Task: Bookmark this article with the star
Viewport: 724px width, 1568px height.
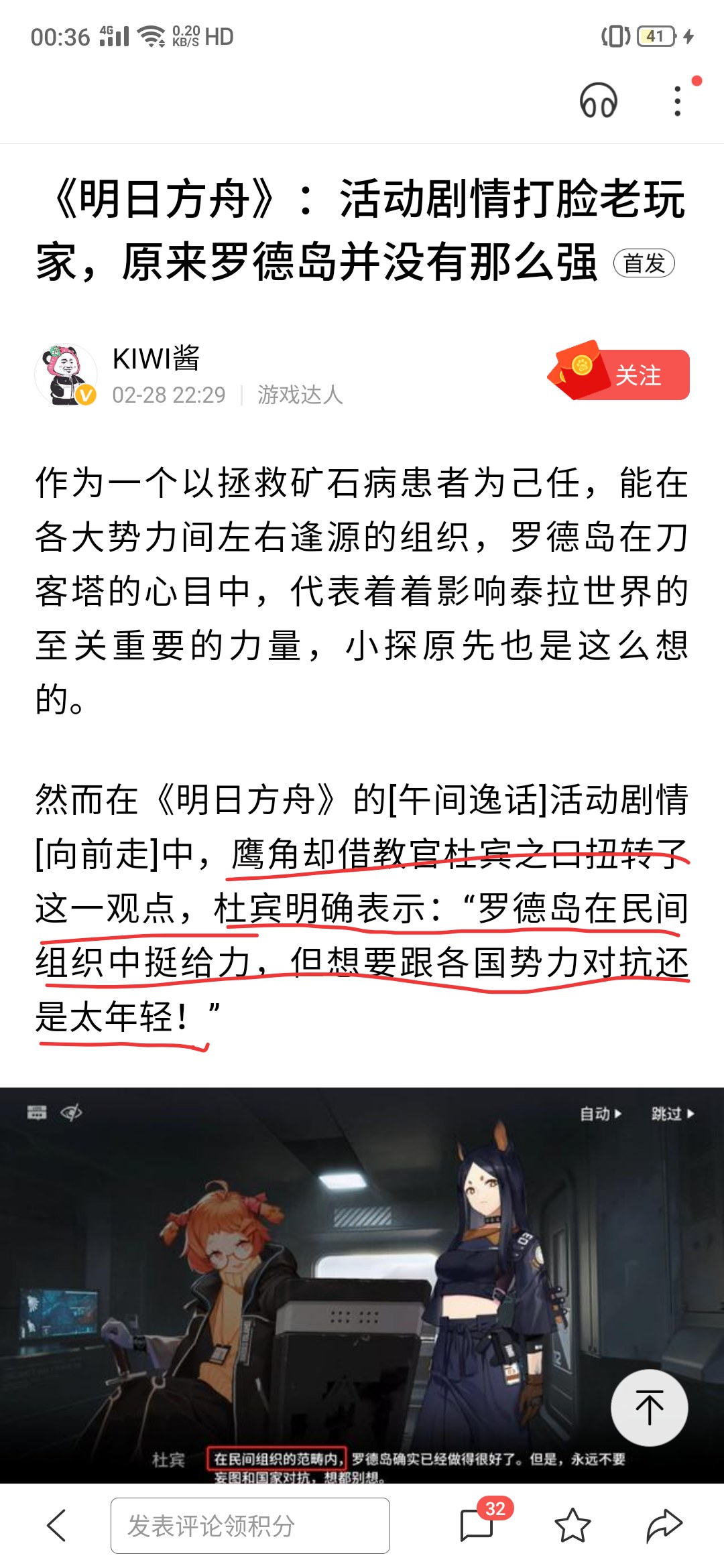Action: click(572, 1526)
